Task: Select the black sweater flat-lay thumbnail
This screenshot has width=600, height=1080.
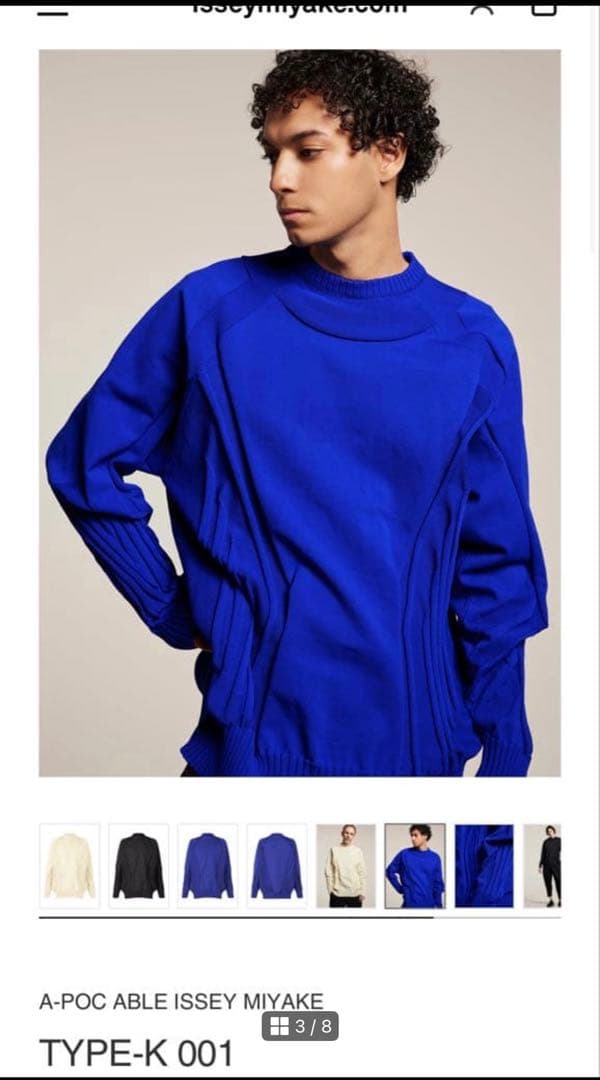Action: 138,866
